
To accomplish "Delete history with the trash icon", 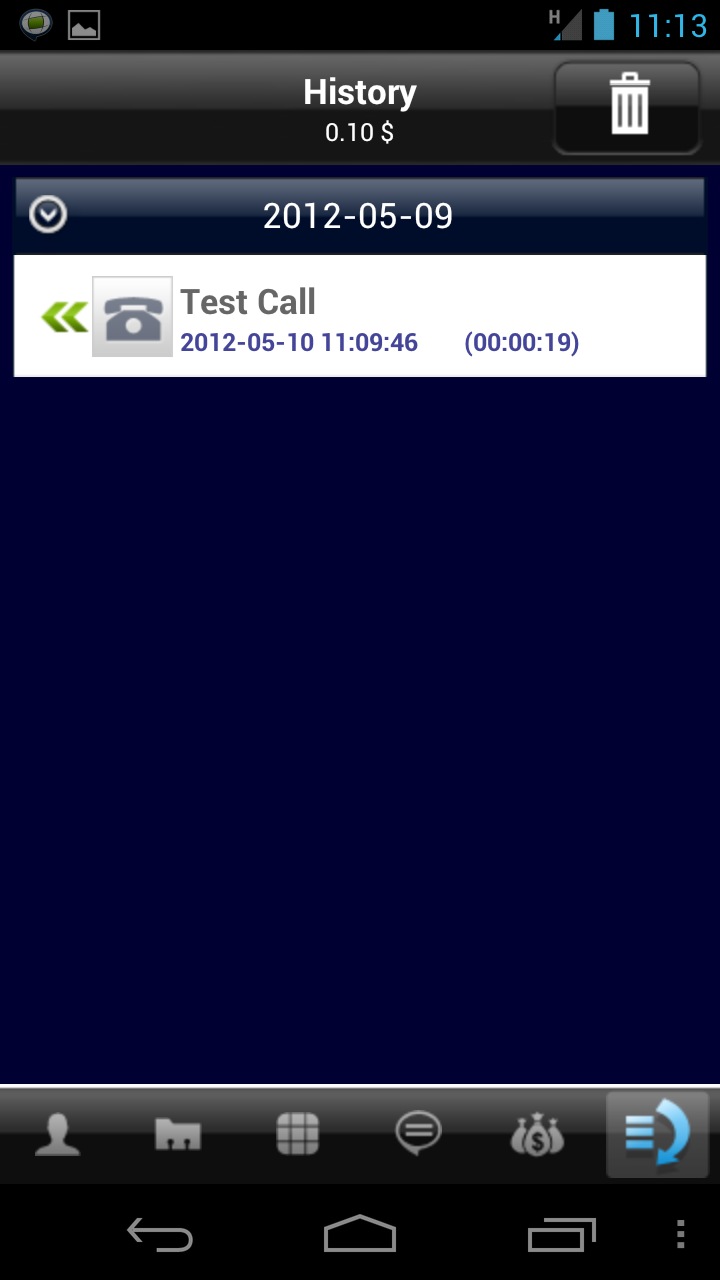I will [628, 107].
